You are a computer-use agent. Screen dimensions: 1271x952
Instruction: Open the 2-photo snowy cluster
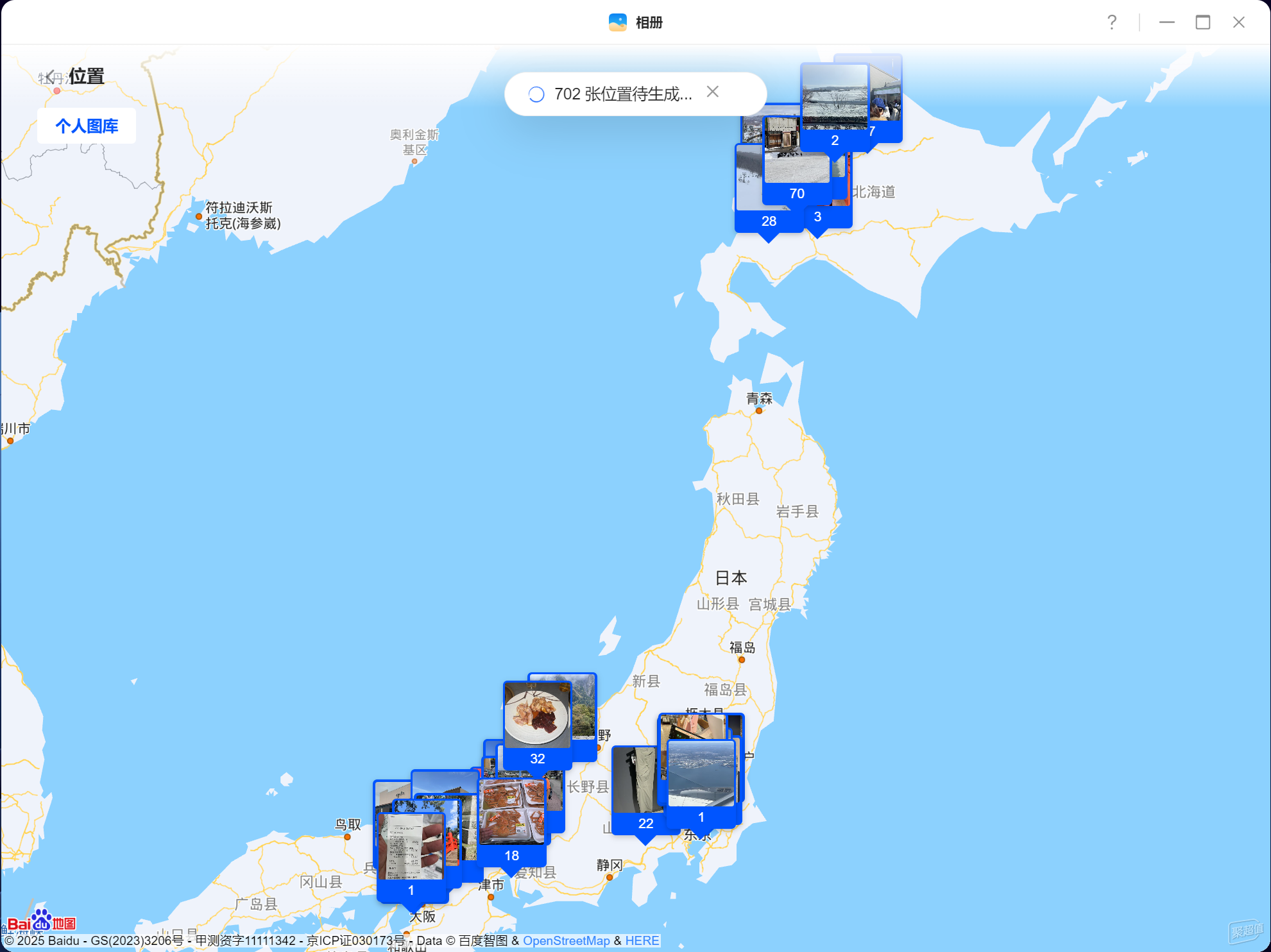tap(834, 103)
